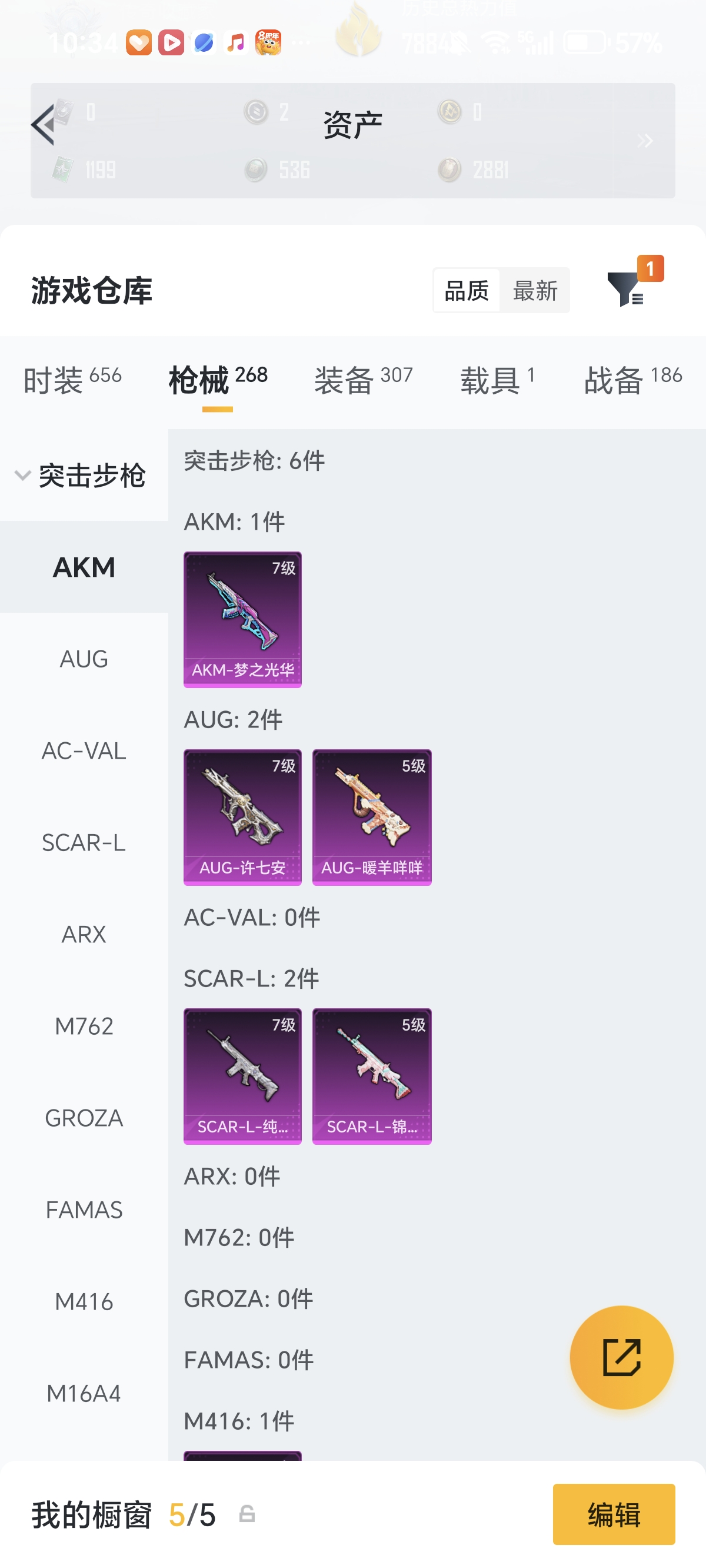Tap the orange floating share button
706x1568 pixels.
(x=621, y=1357)
